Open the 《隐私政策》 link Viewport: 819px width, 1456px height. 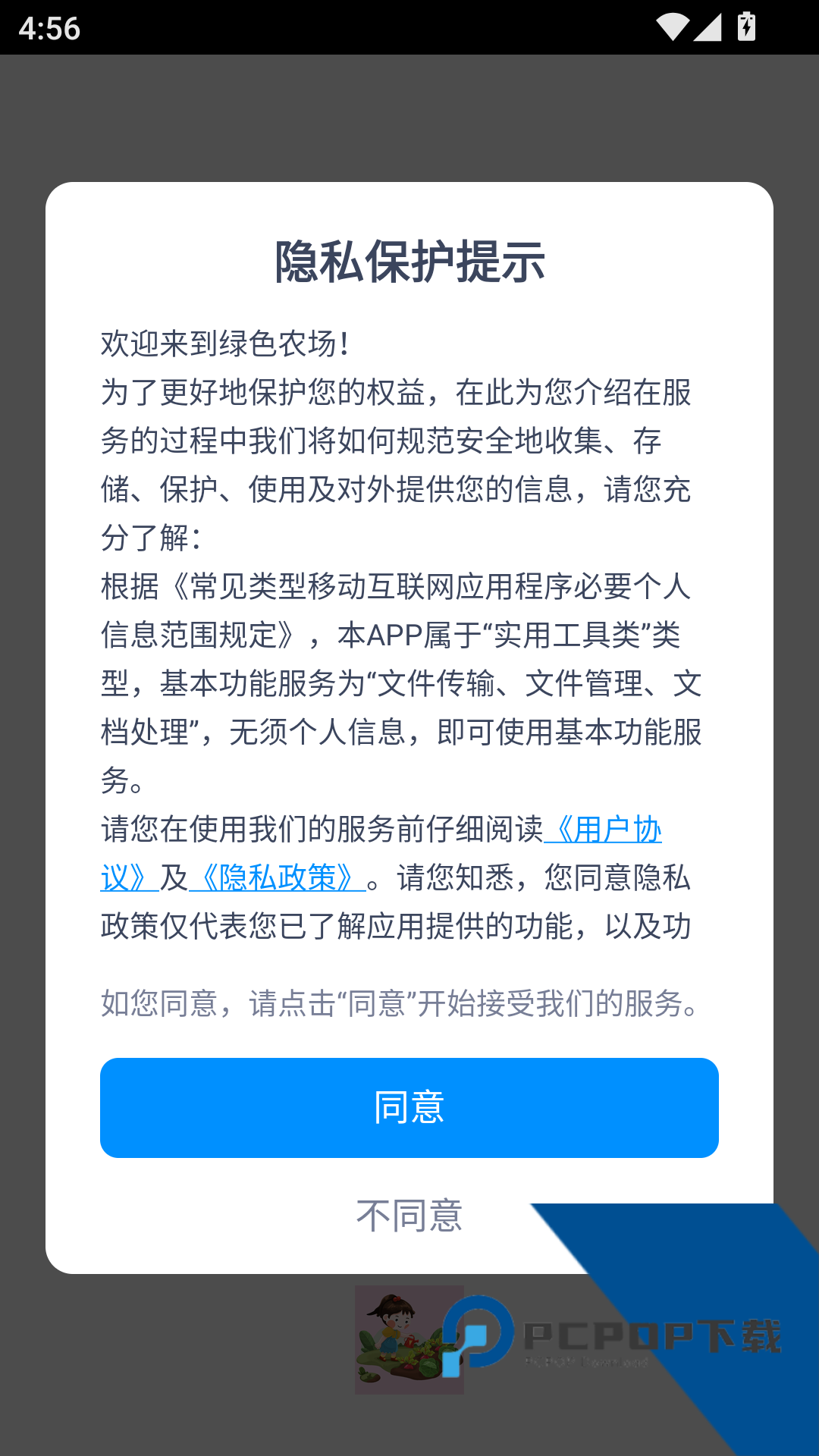point(278,878)
